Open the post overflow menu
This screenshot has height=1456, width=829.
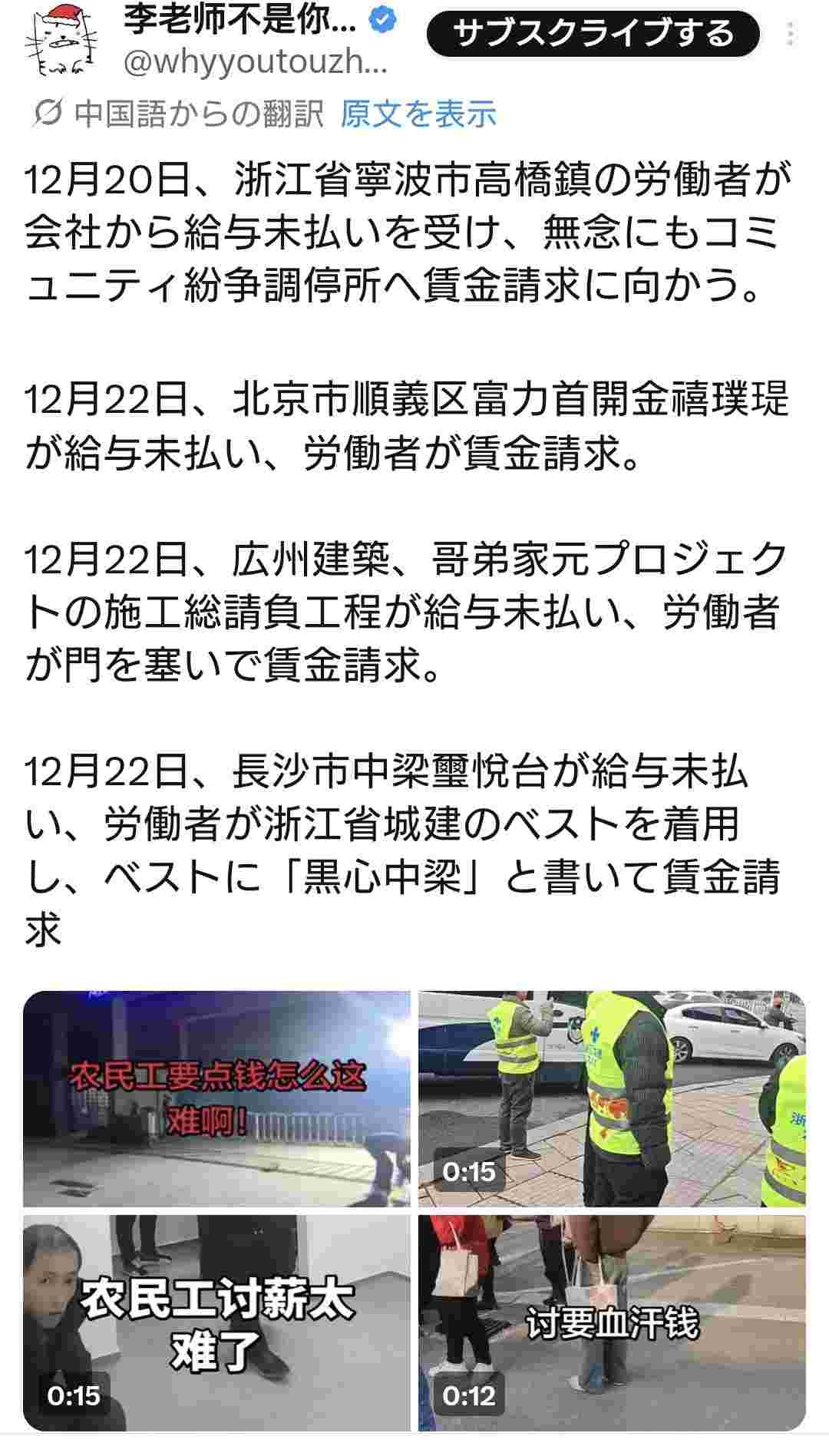pyautogui.click(x=791, y=34)
